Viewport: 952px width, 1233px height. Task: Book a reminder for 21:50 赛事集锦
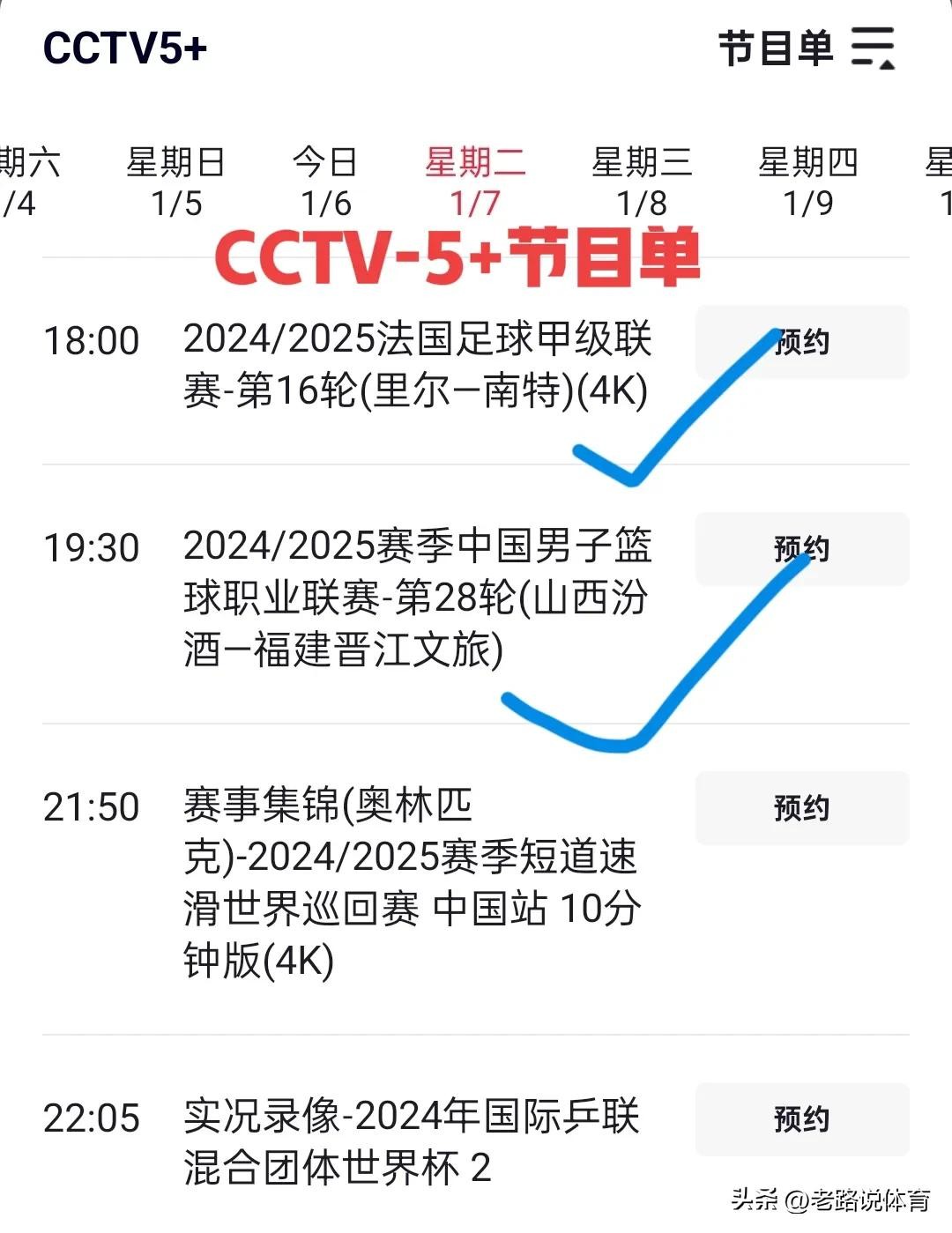(801, 808)
